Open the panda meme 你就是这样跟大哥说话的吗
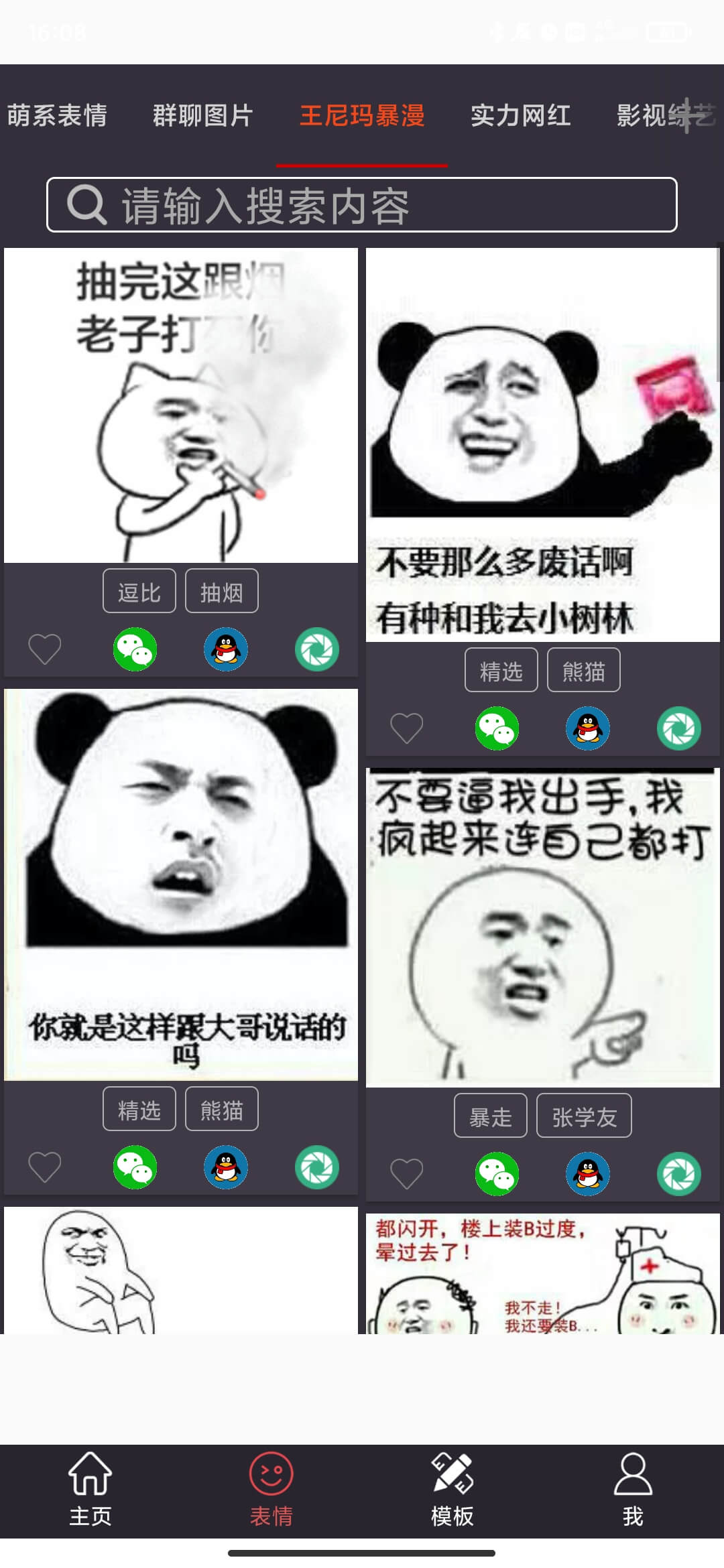Screen dimensions: 724x1568 (x=181, y=885)
